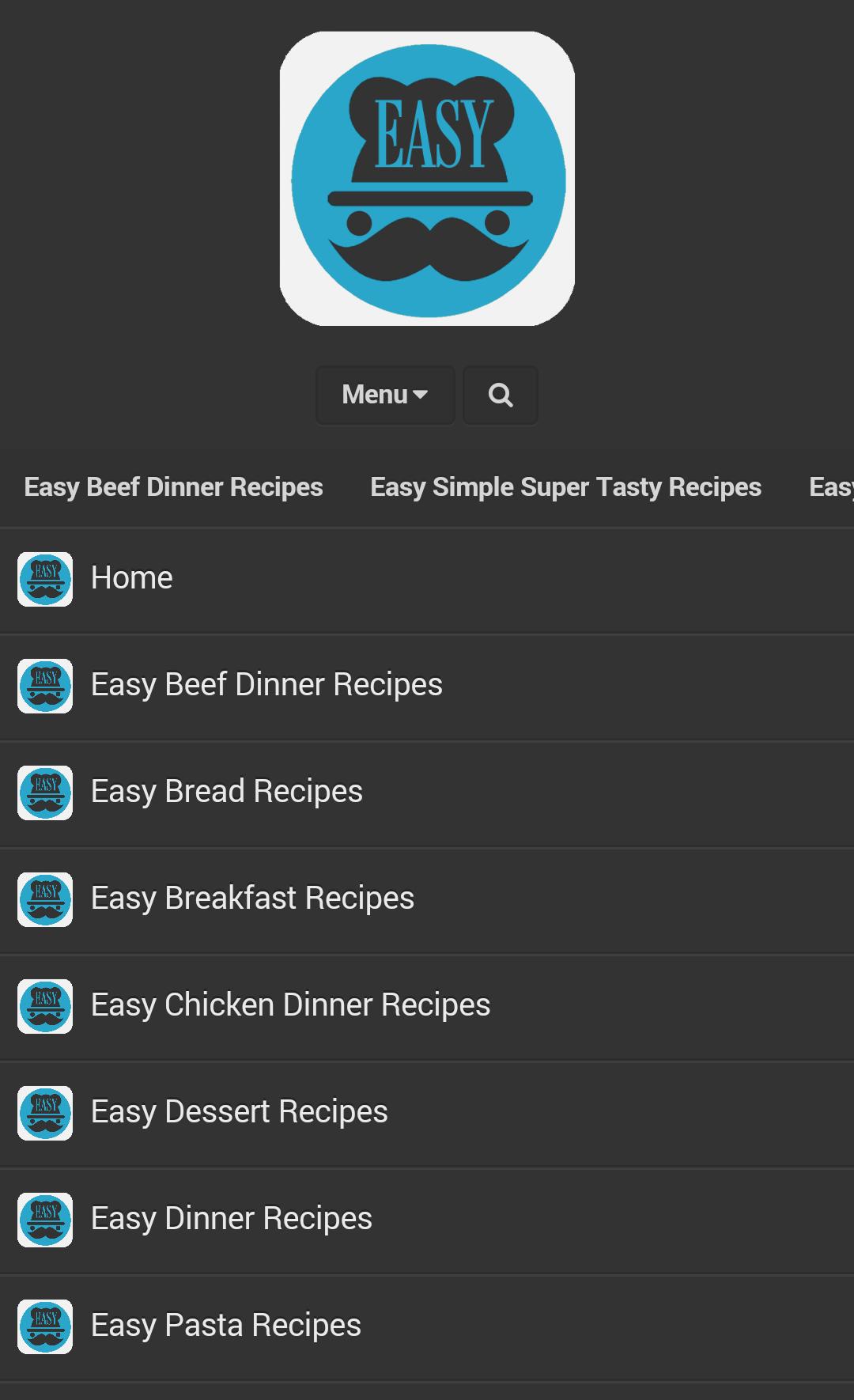Click the Easy icon next to Easy Beef Dinner Recipes

(x=45, y=685)
